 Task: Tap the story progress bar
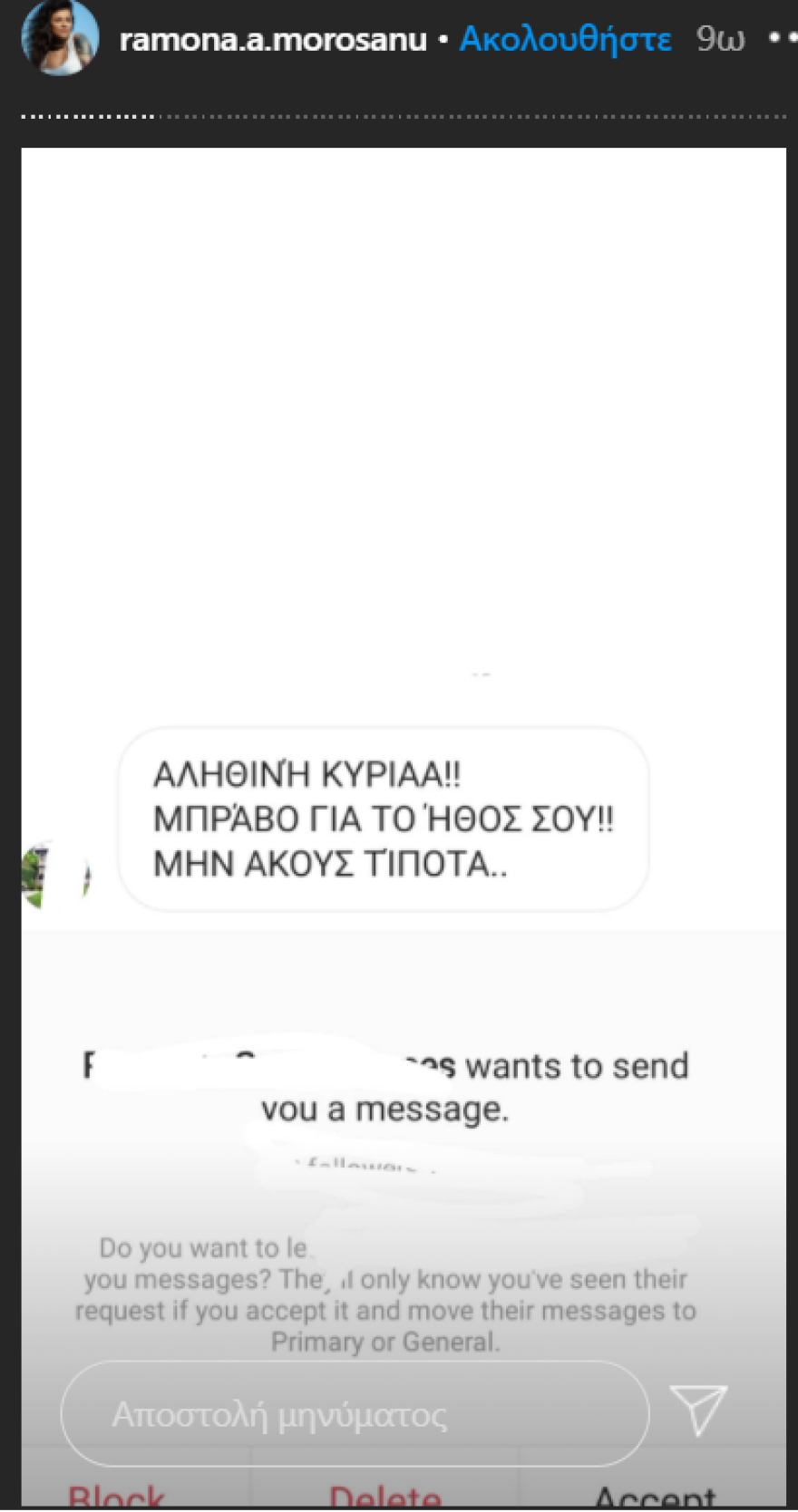pyautogui.click(x=399, y=114)
